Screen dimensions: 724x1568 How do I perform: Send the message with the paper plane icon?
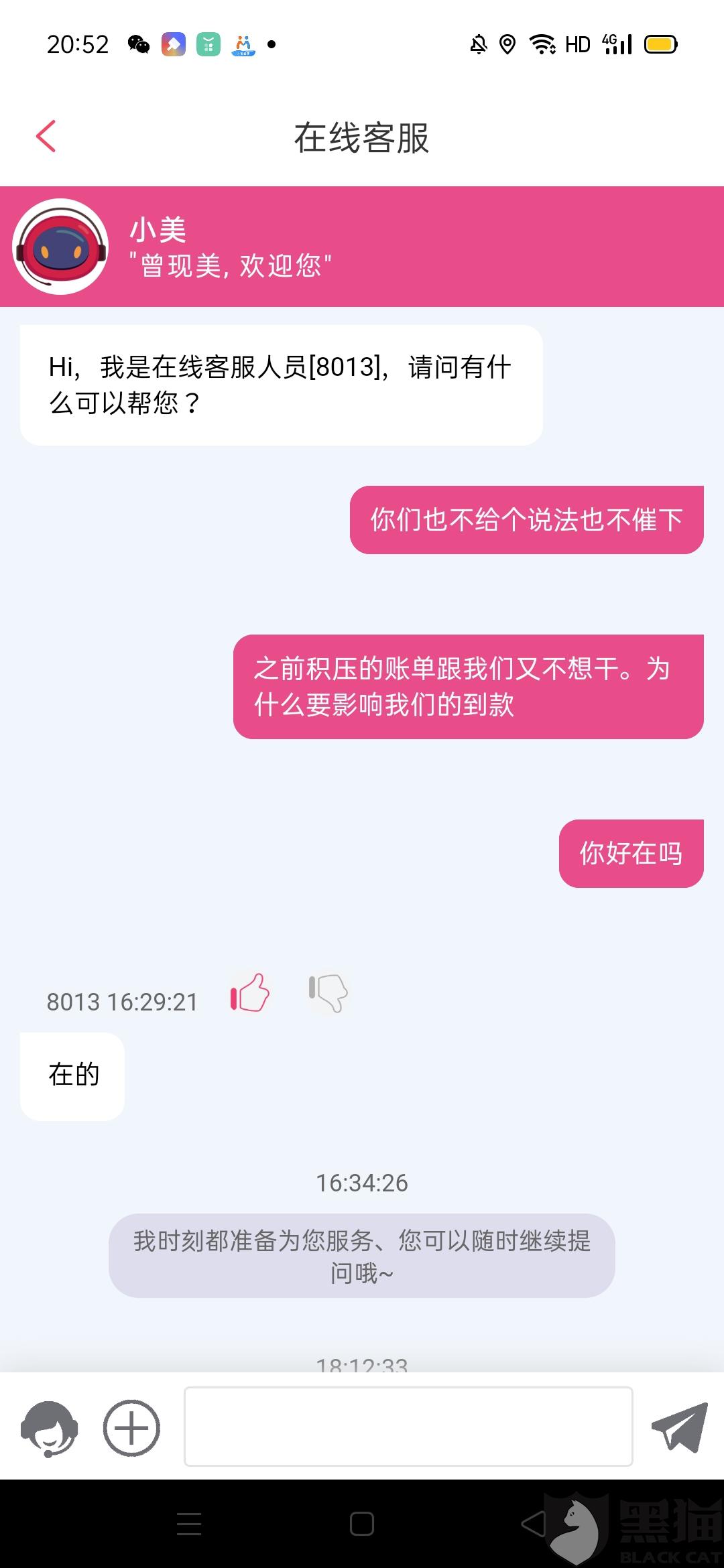[679, 1427]
